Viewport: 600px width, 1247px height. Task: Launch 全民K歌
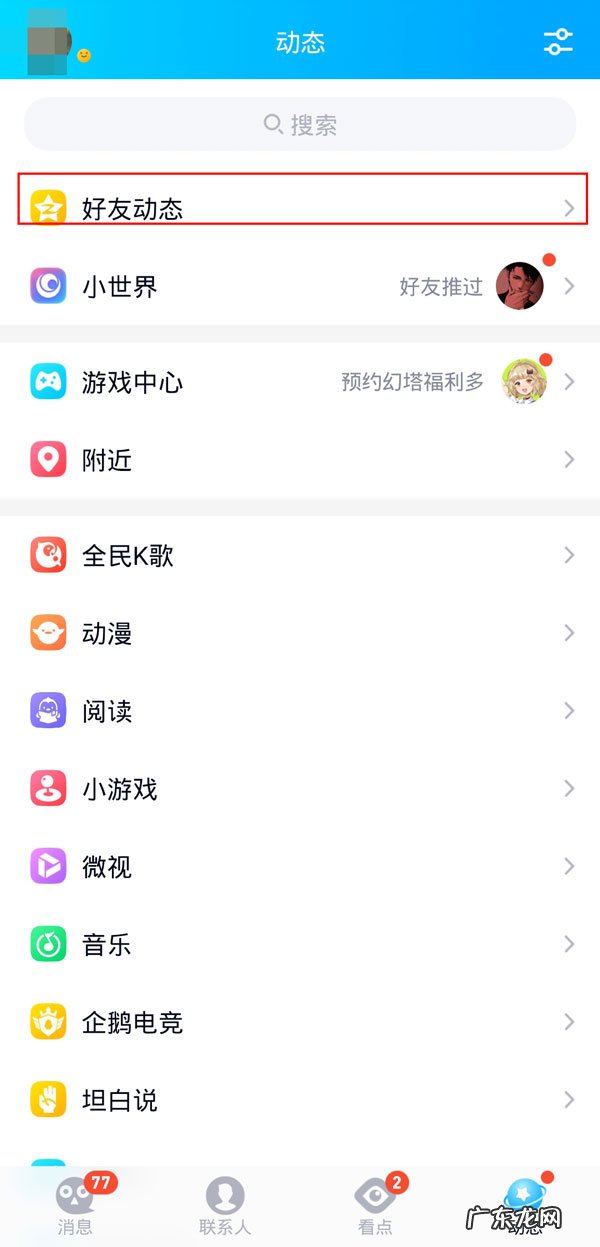pyautogui.click(x=300, y=555)
